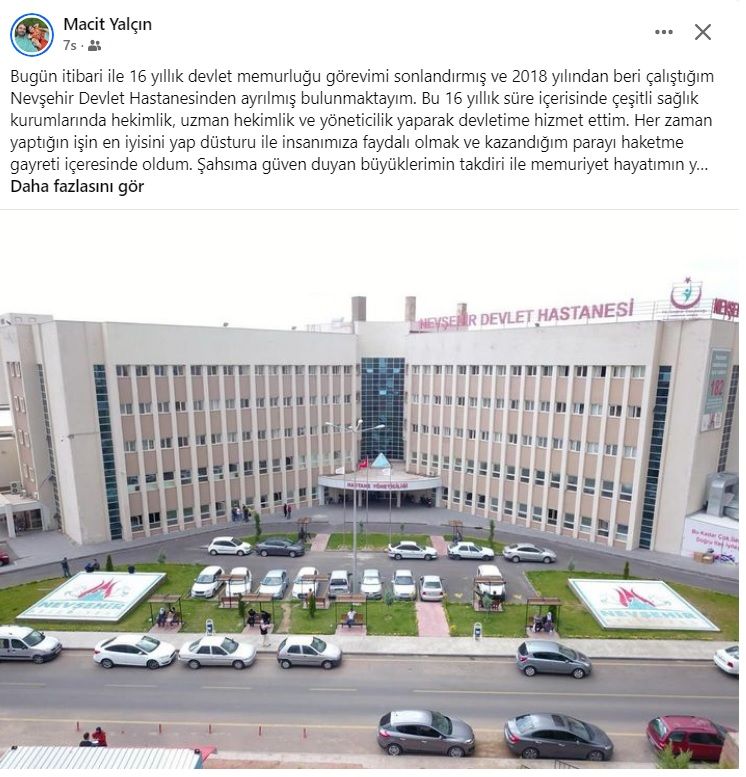Dismiss this post with the X
Image resolution: width=746 pixels, height=777 pixels.
(x=703, y=32)
